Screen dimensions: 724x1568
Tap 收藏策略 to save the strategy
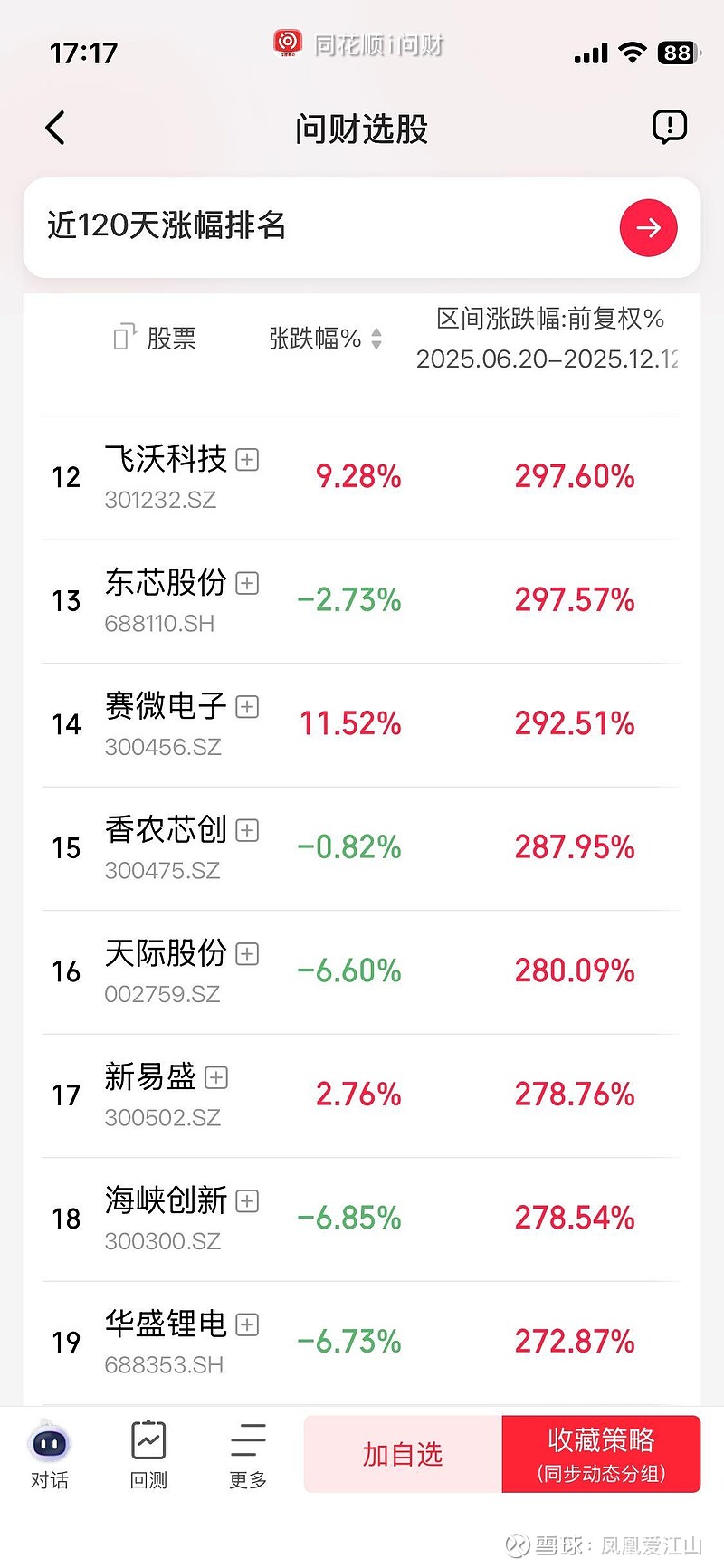pos(601,1454)
